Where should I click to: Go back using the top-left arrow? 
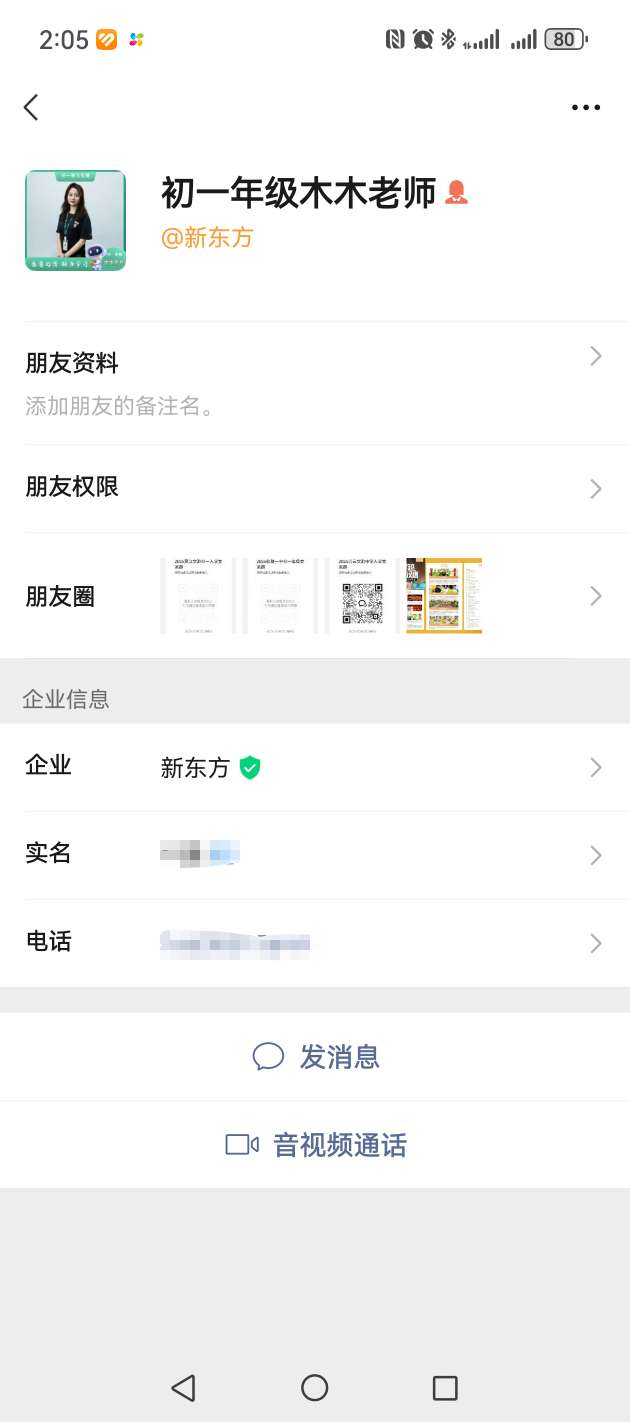coord(31,107)
